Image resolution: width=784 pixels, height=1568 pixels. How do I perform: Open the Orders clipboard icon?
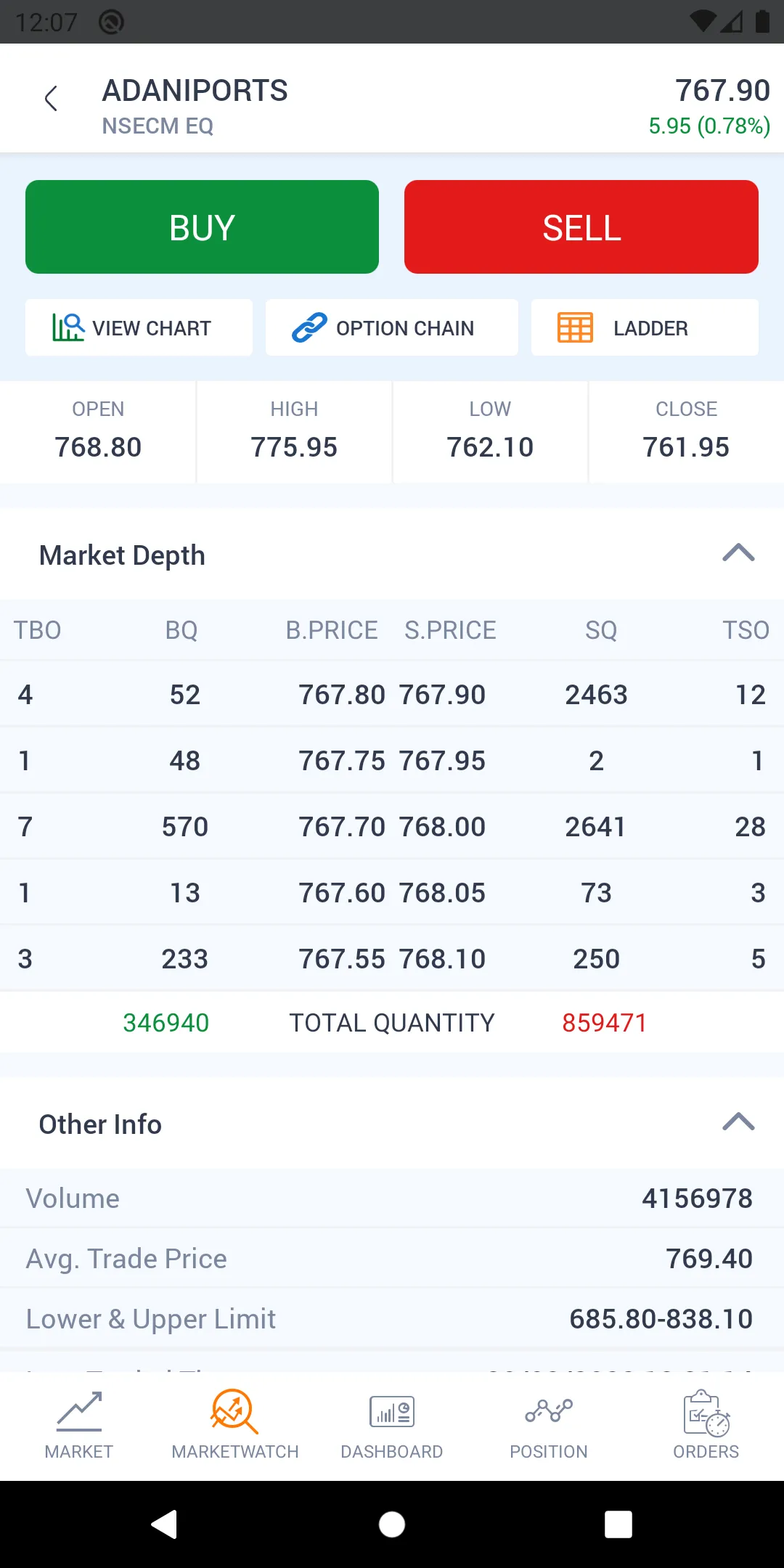coord(706,1412)
